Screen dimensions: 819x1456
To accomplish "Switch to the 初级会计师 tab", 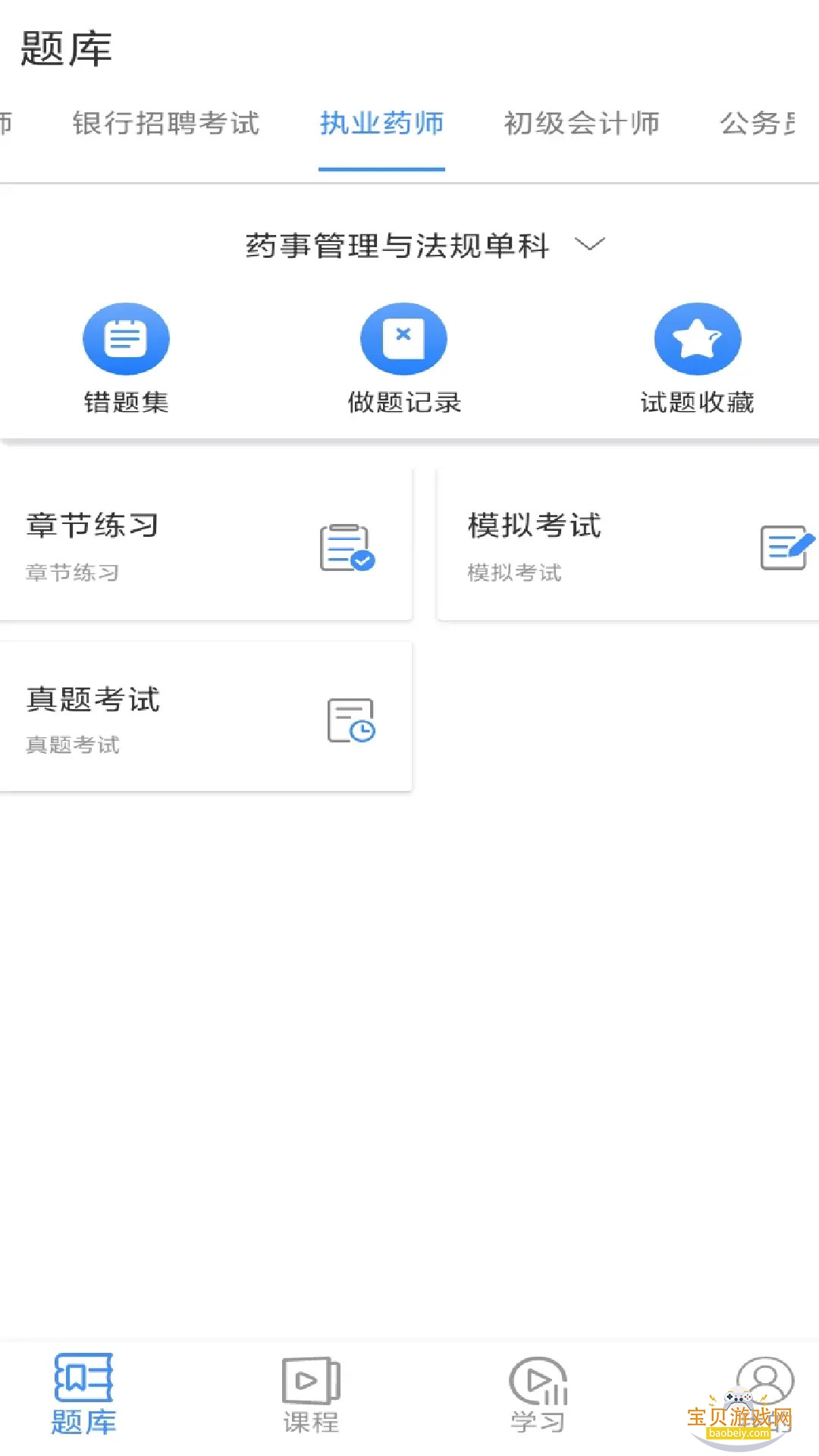I will point(582,124).
